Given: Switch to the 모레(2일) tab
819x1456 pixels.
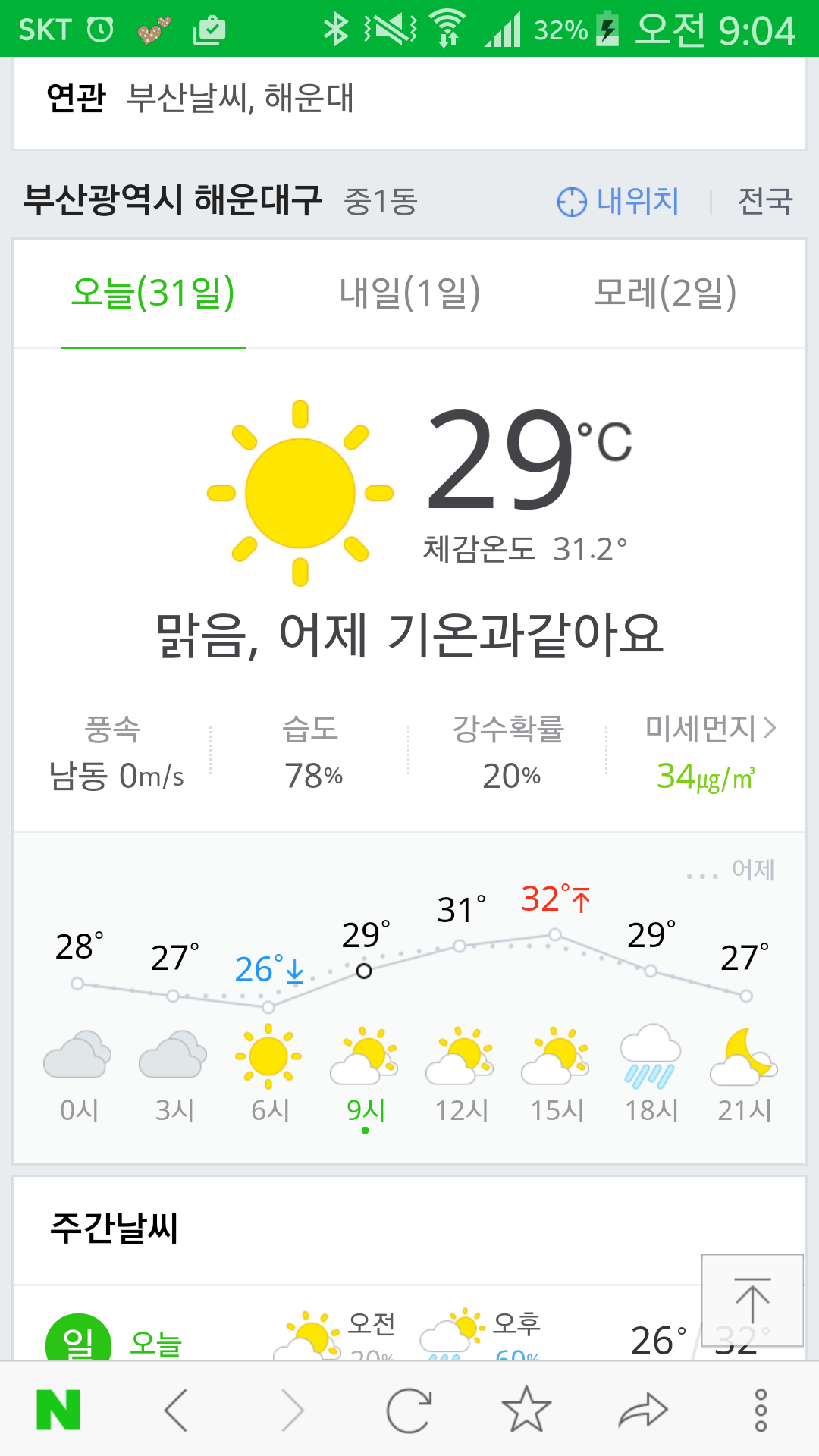Looking at the screenshot, I should 665,293.
